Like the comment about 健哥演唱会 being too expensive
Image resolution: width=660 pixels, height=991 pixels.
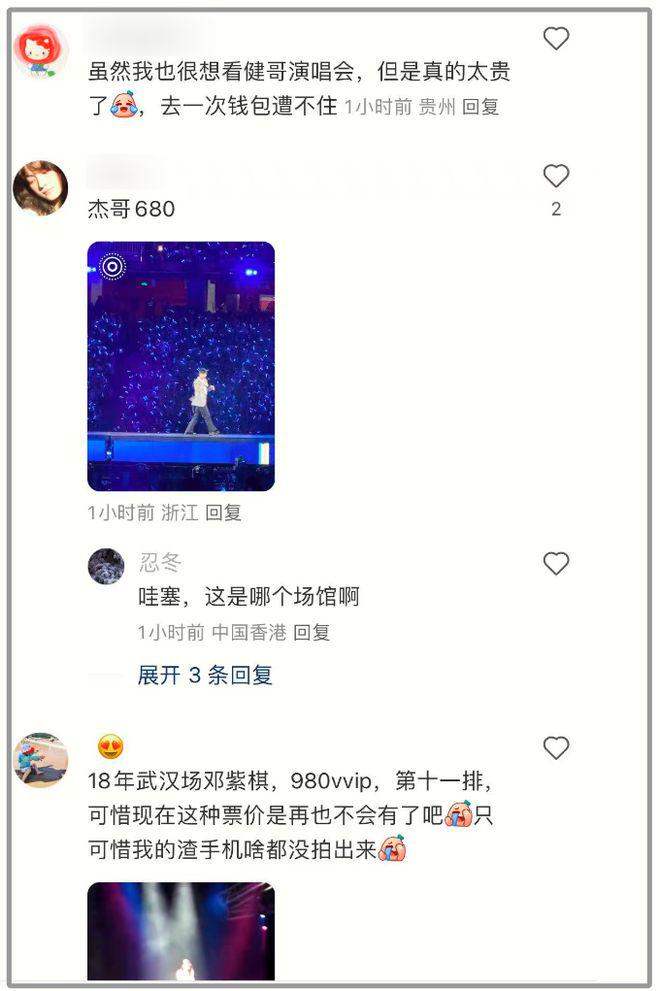[x=556, y=39]
